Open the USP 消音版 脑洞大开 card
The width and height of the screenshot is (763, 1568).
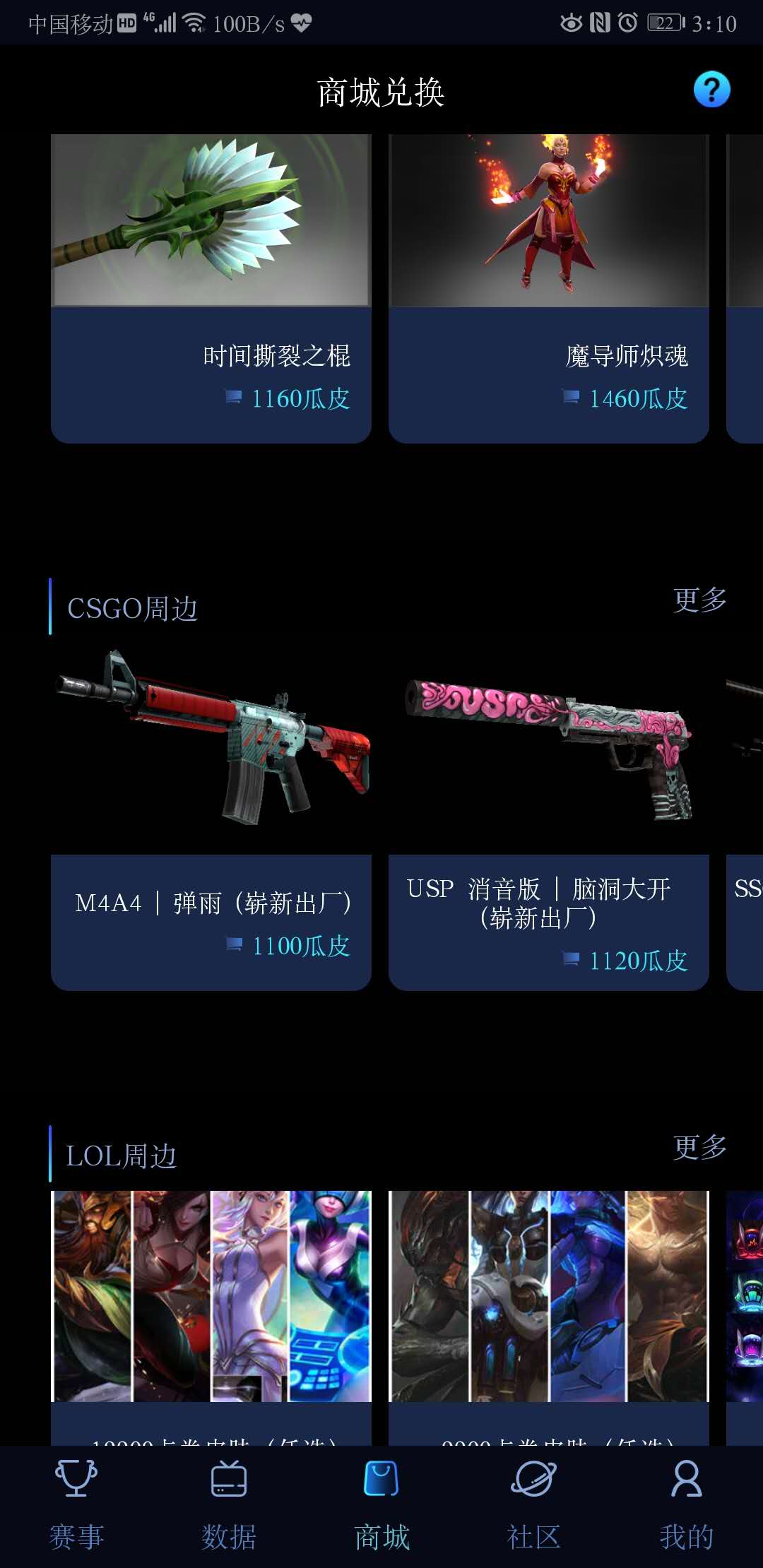tap(548, 819)
